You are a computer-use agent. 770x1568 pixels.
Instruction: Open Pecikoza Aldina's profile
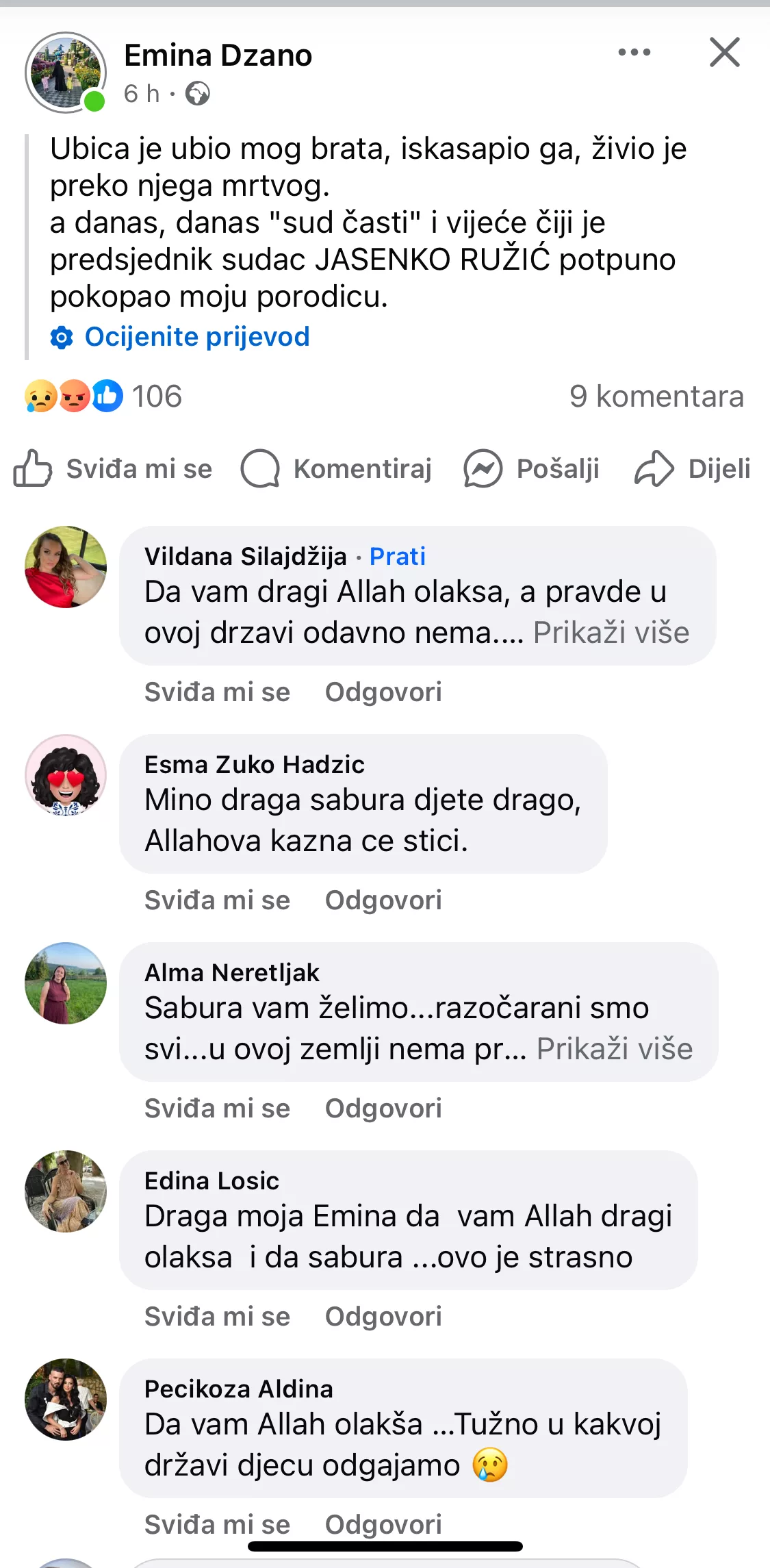pyautogui.click(x=238, y=1389)
